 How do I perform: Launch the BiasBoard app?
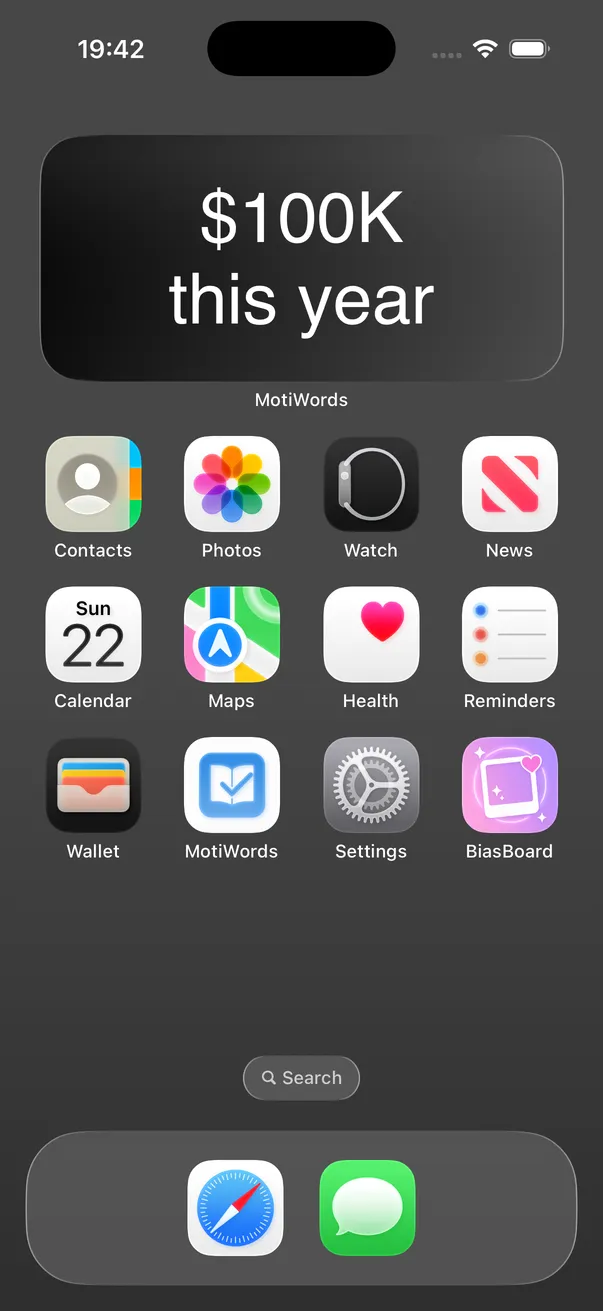(509, 785)
